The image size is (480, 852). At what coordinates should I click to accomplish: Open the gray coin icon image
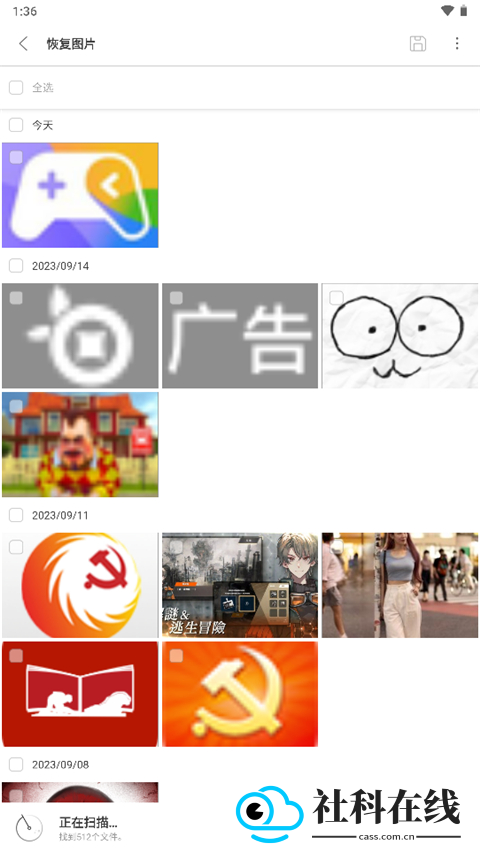pos(80,336)
